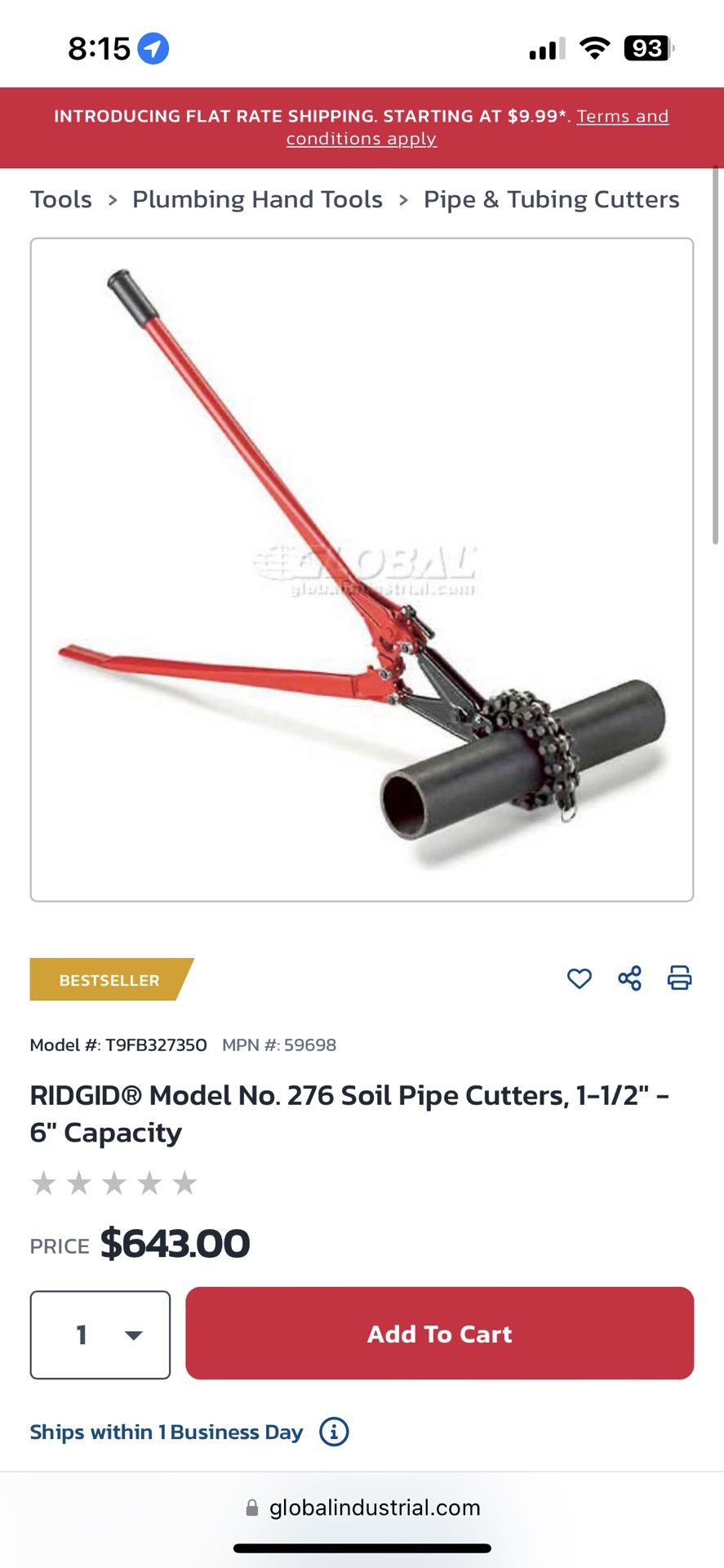This screenshot has width=724, height=1568.
Task: Open the share options icon
Action: coord(629,978)
